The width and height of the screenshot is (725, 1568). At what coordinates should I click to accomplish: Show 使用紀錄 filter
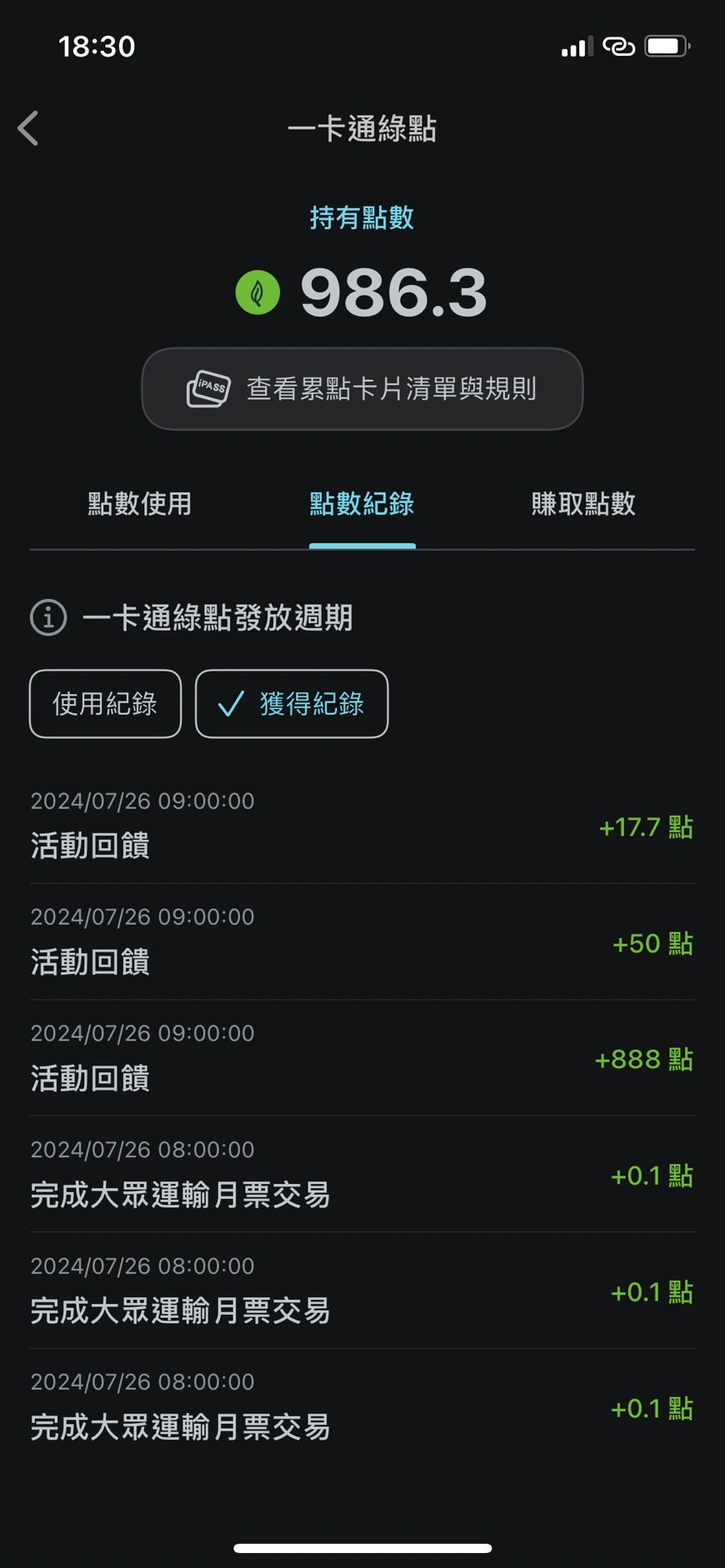pos(105,704)
